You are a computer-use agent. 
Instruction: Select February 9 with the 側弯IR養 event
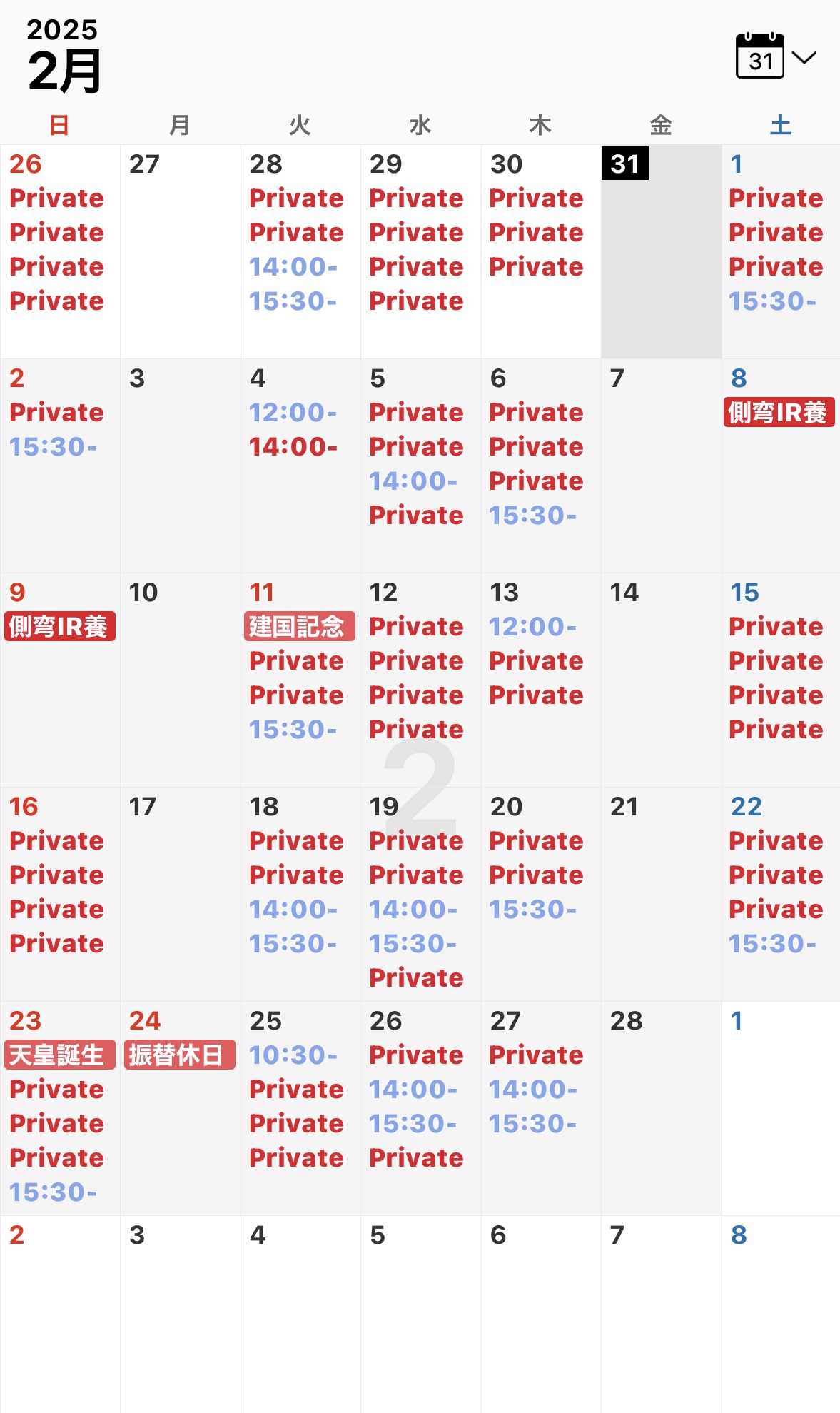[60, 680]
